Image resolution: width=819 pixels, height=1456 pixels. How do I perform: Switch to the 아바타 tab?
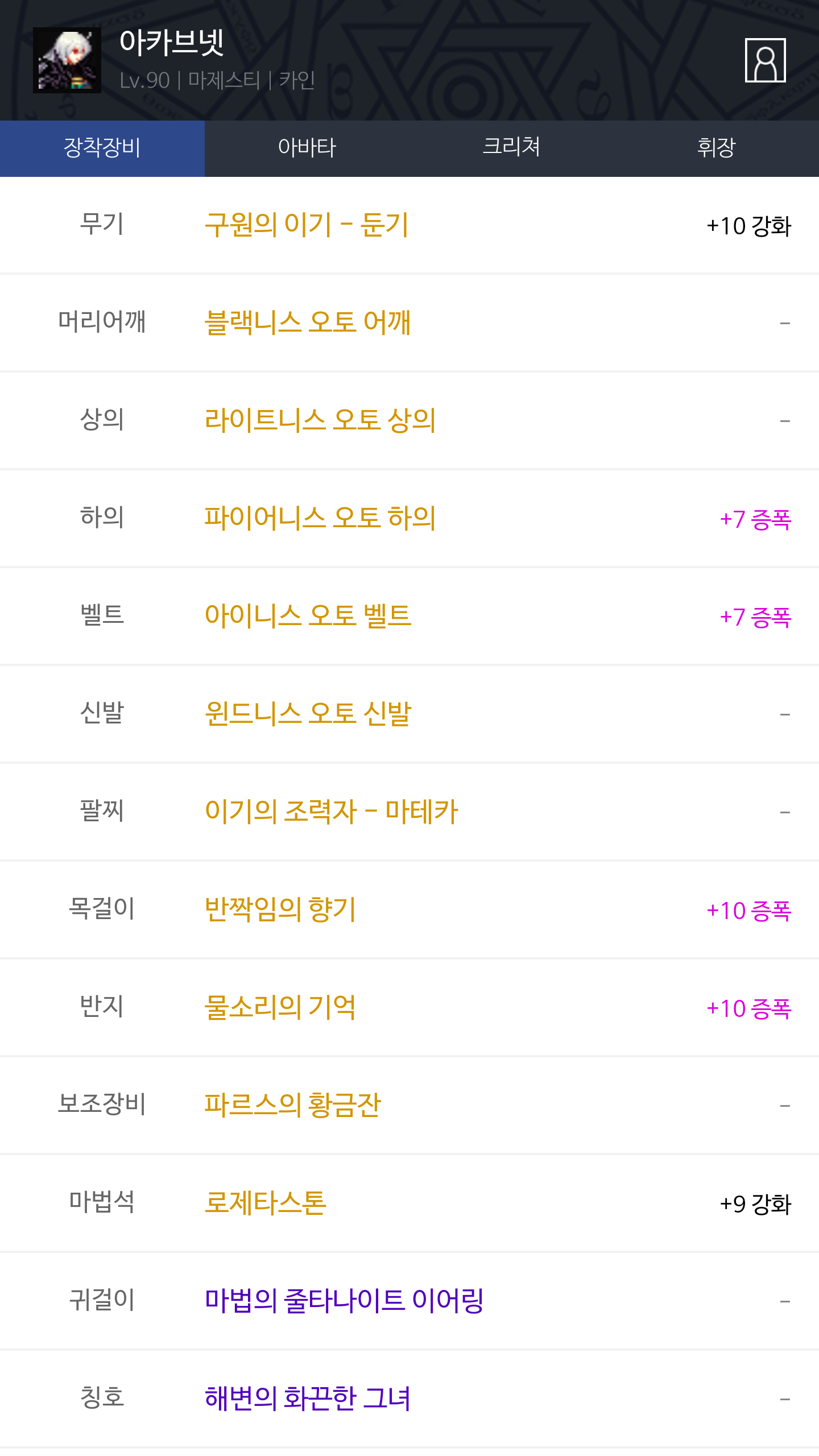tap(307, 148)
